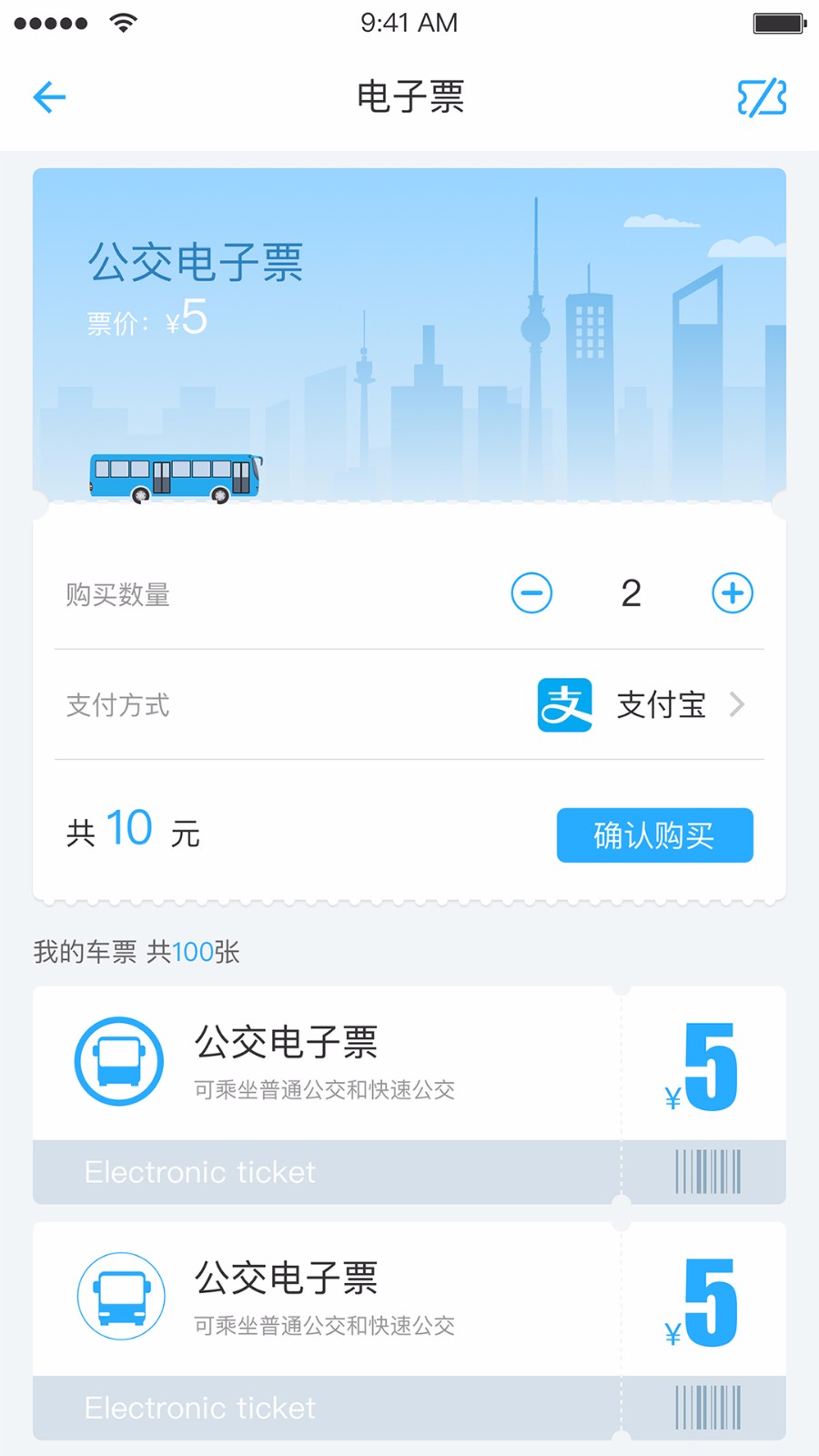Increase purchase quantity with plus button
The image size is (819, 1456).
pyautogui.click(x=732, y=592)
